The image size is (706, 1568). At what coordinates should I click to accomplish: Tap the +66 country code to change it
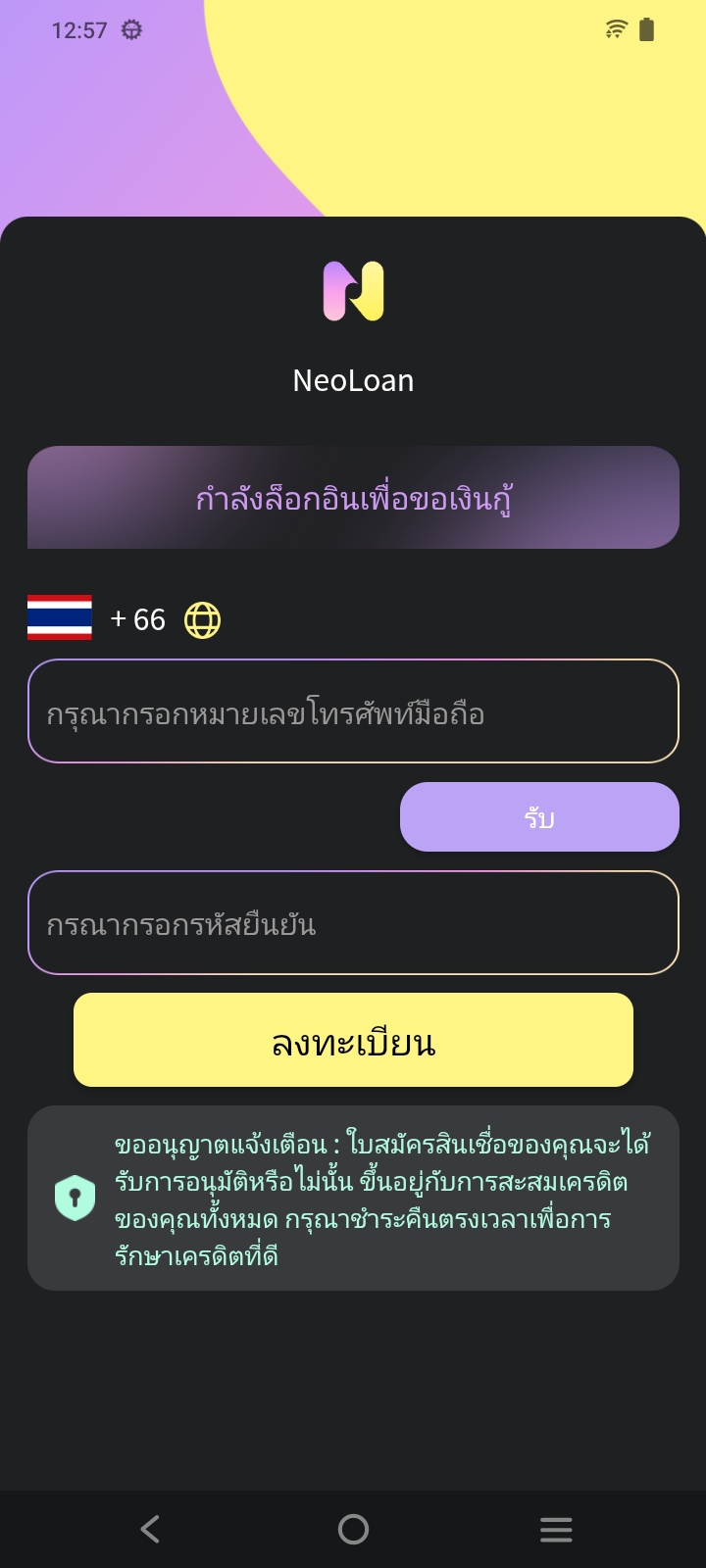[138, 618]
